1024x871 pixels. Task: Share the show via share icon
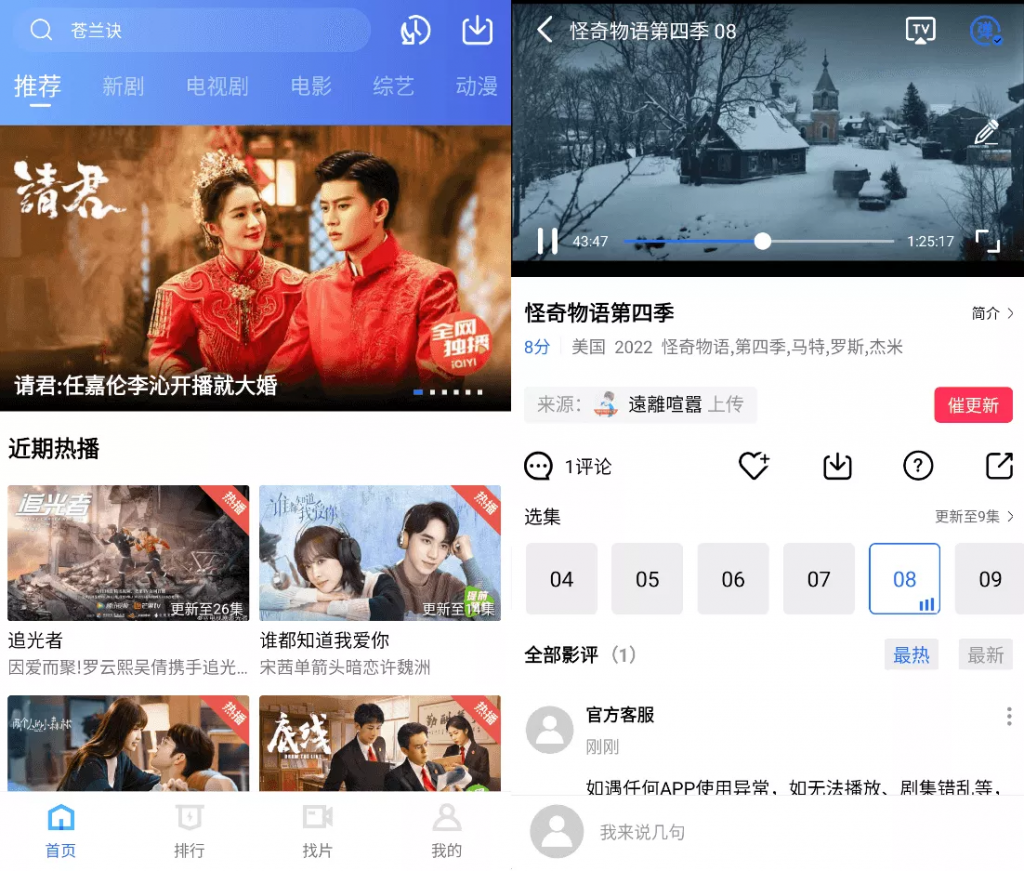tap(999, 465)
